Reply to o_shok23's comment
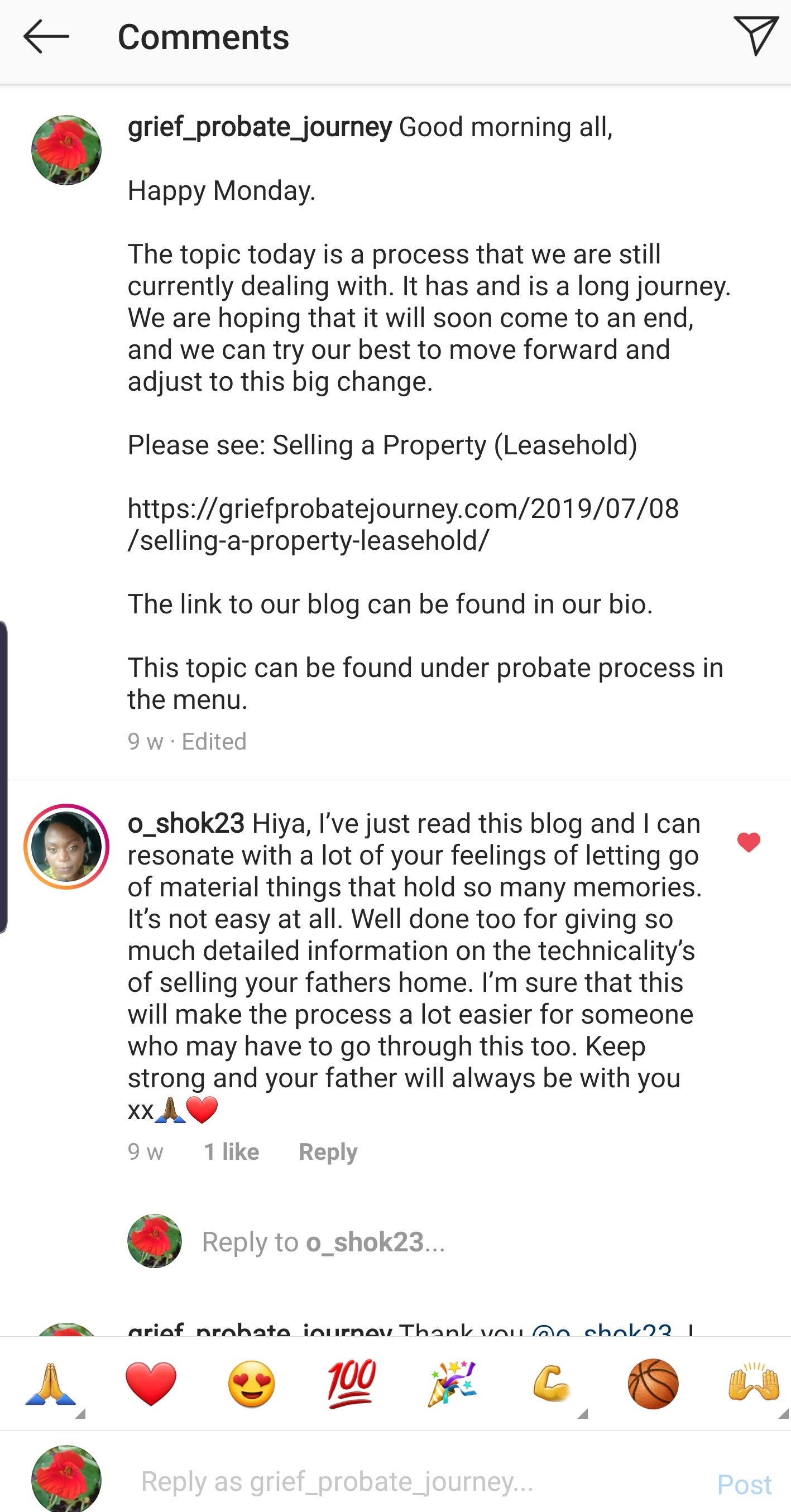This screenshot has height=1512, width=791. (328, 1151)
